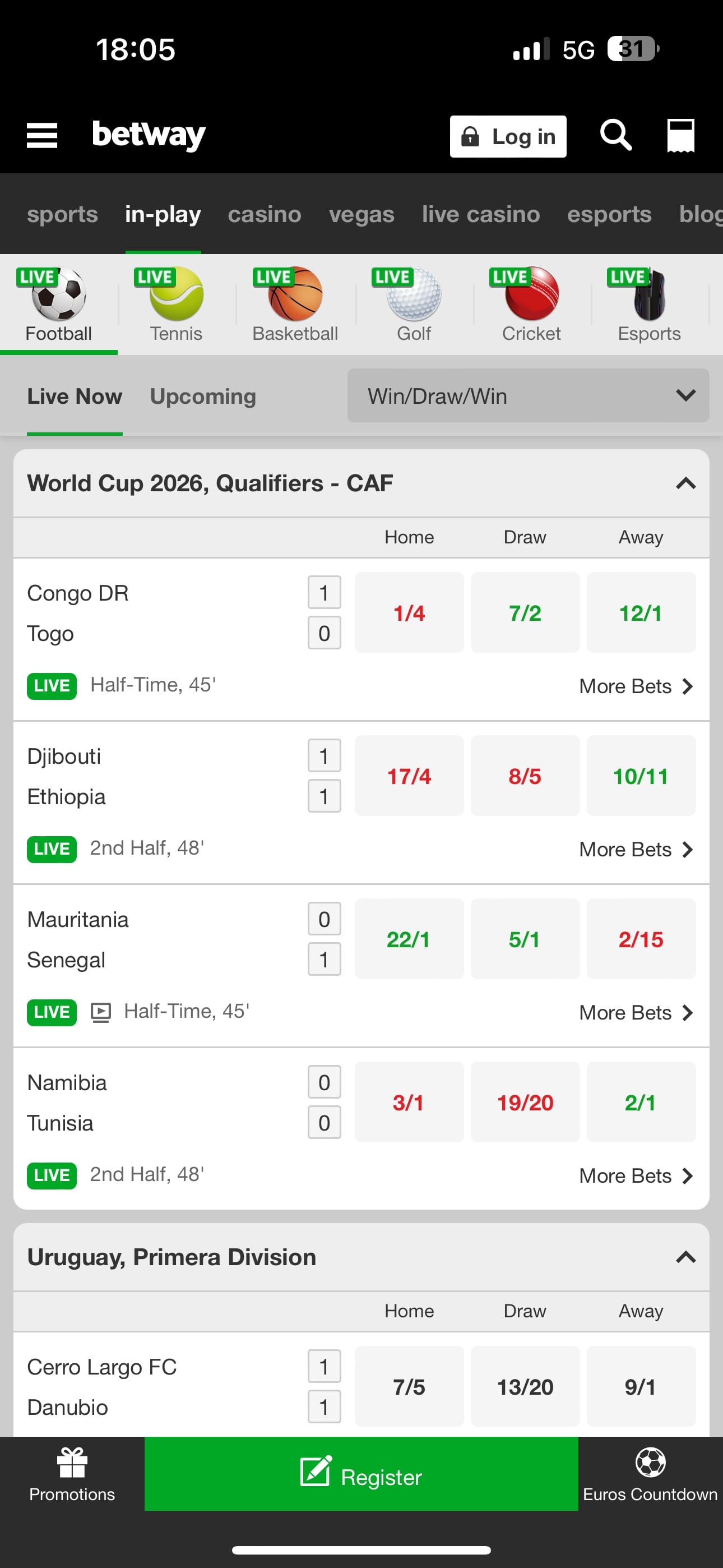Collapse the World Cup 2026 Qualifiers section
This screenshot has height=1568, width=723.
[685, 483]
